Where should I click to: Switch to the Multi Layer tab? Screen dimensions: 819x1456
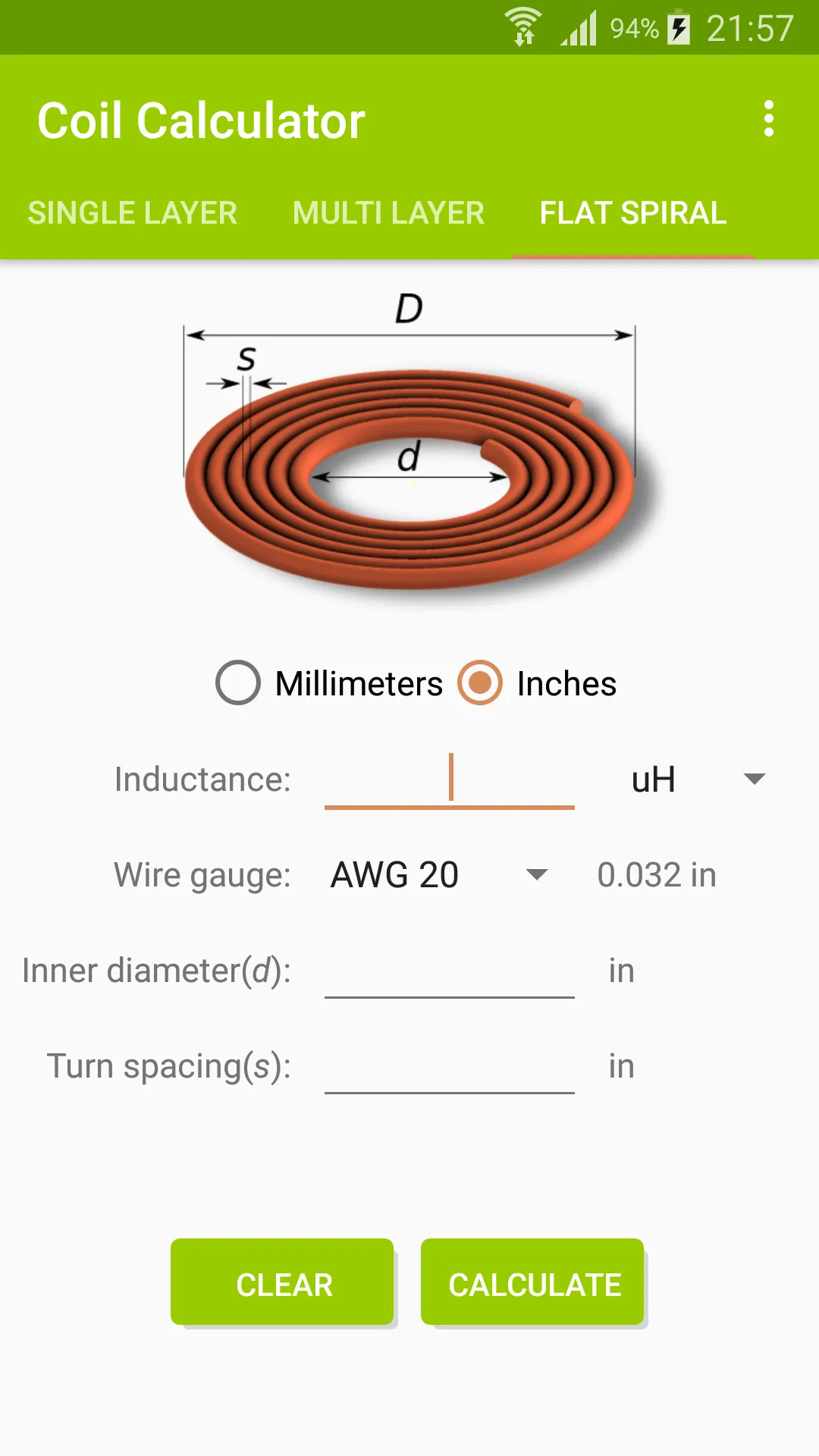(x=388, y=213)
